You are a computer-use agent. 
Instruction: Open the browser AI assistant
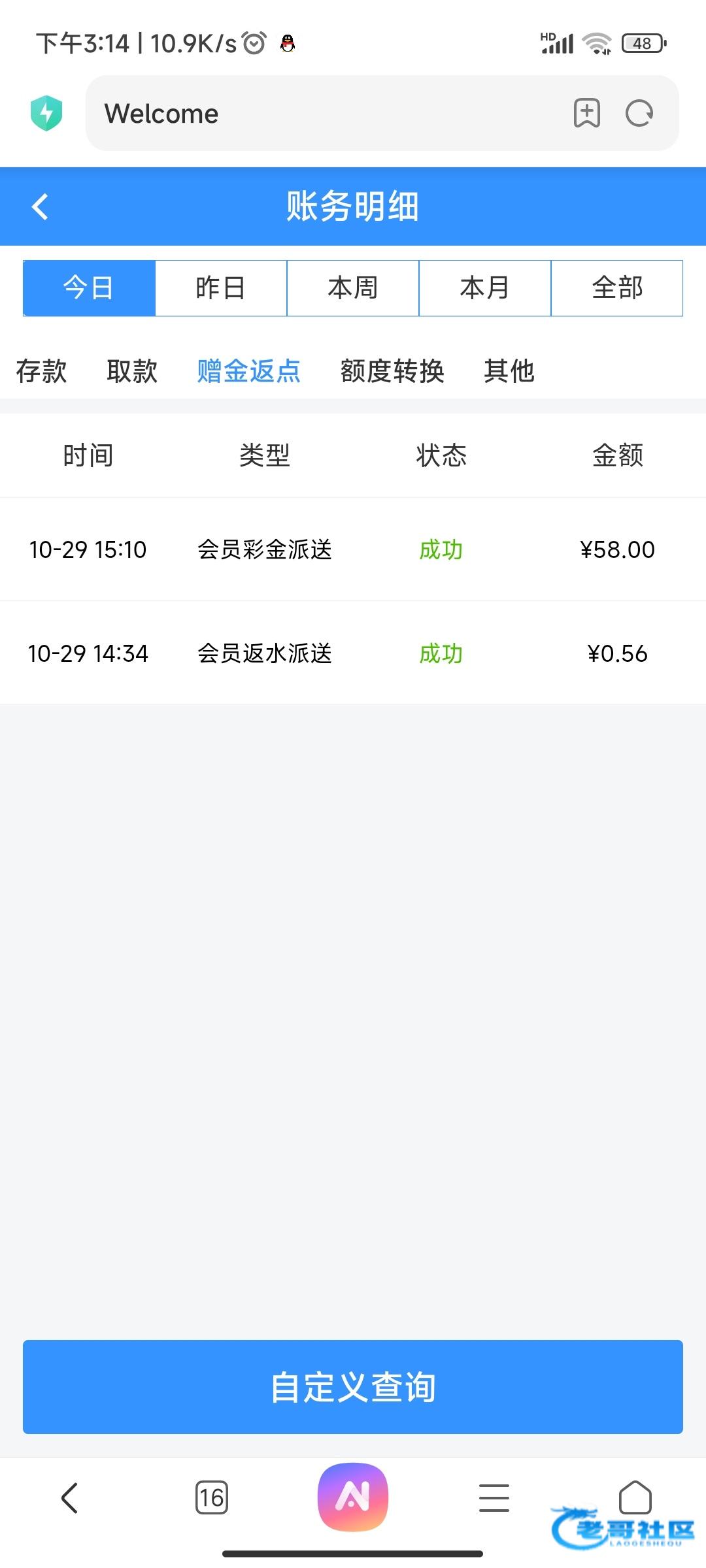pyautogui.click(x=353, y=1497)
